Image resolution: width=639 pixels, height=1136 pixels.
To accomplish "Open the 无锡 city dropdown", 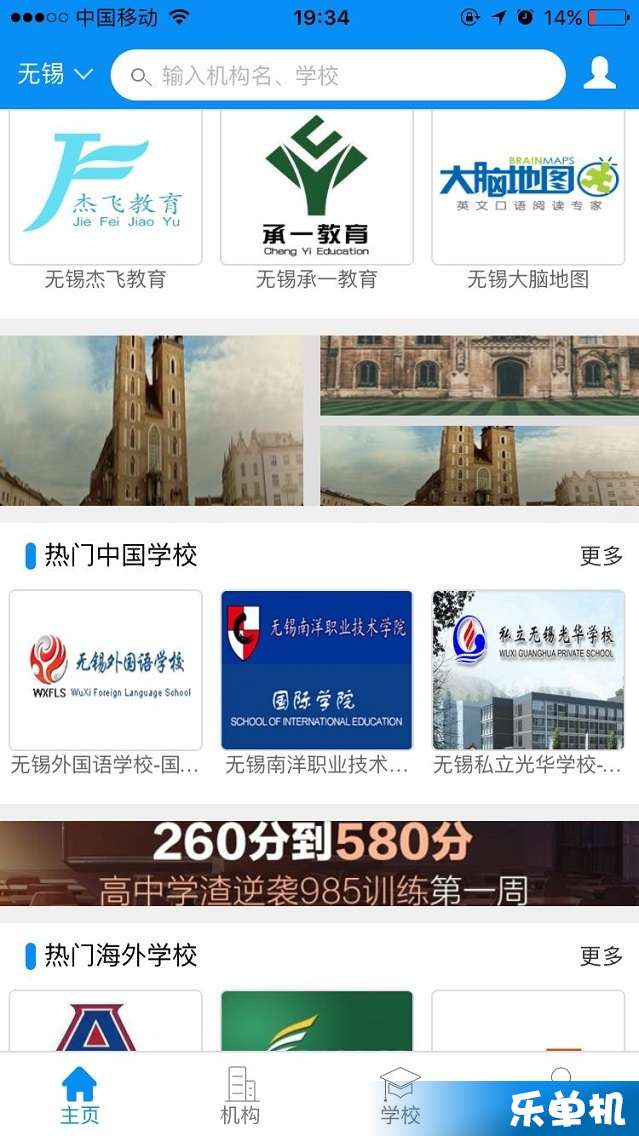I will (55, 74).
